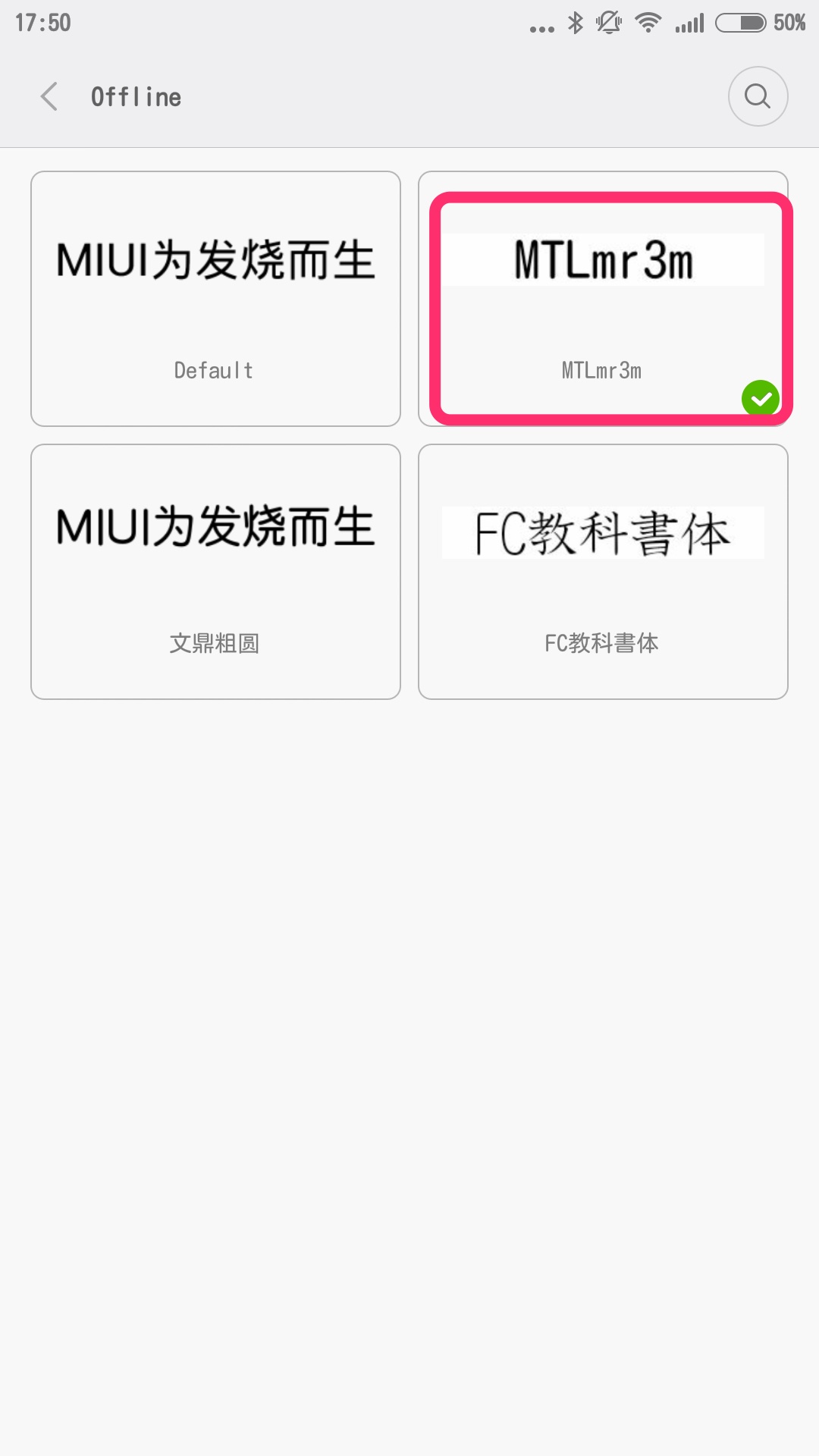This screenshot has height=1456, width=819.
Task: Open the search icon
Action: click(758, 96)
